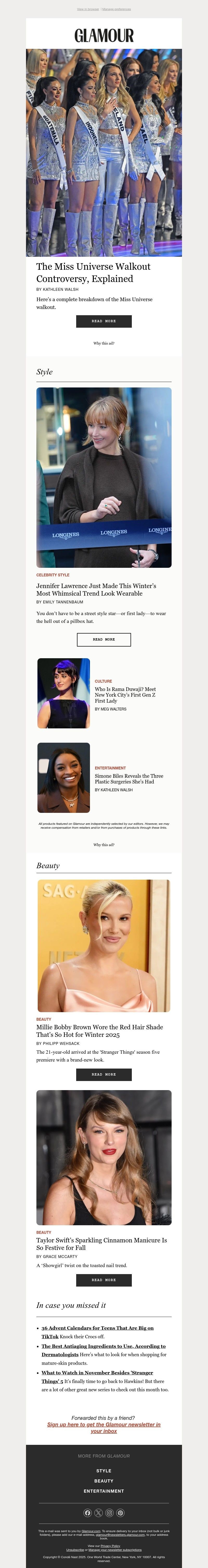
Task: Go to Entertainment in More from Glamour
Action: coord(104,1491)
